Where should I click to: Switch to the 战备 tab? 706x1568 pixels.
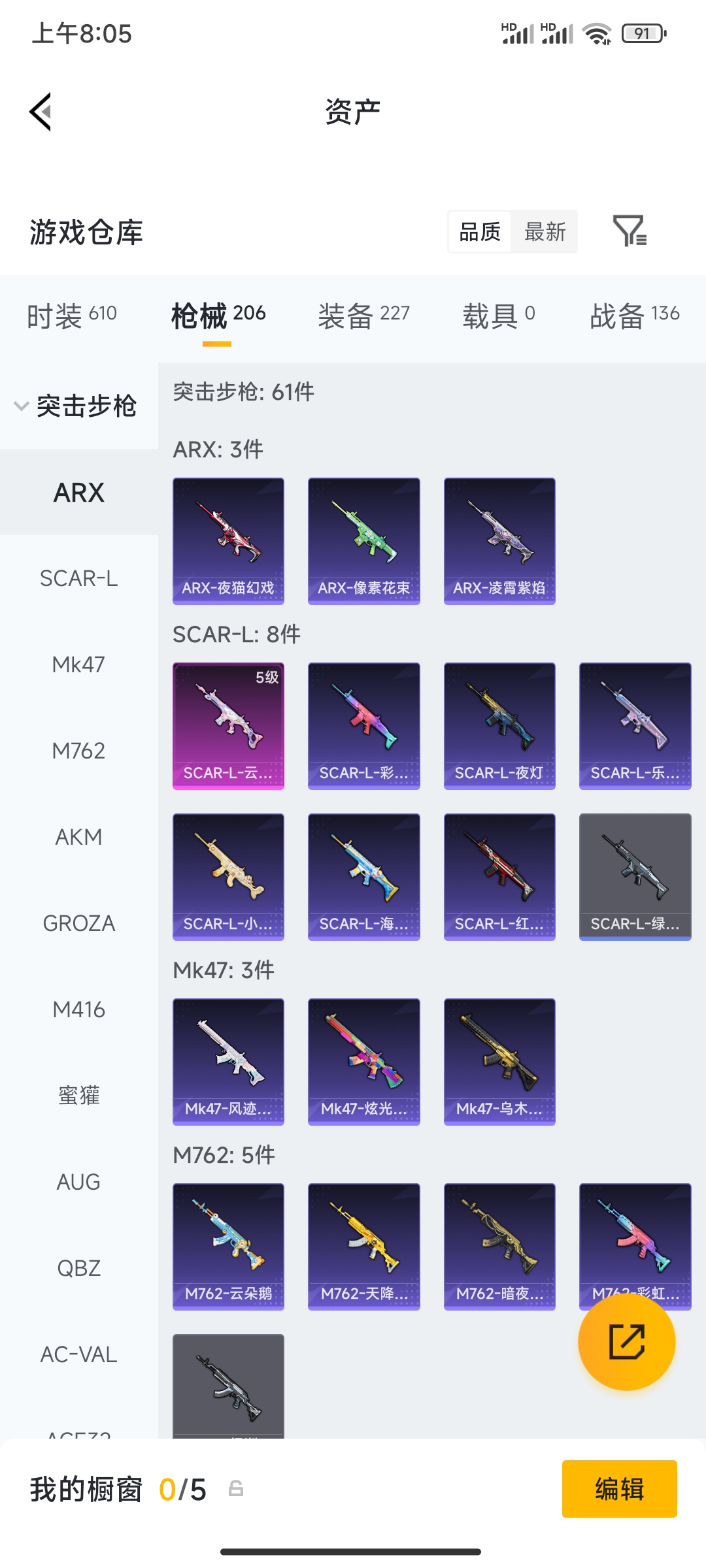pos(635,316)
